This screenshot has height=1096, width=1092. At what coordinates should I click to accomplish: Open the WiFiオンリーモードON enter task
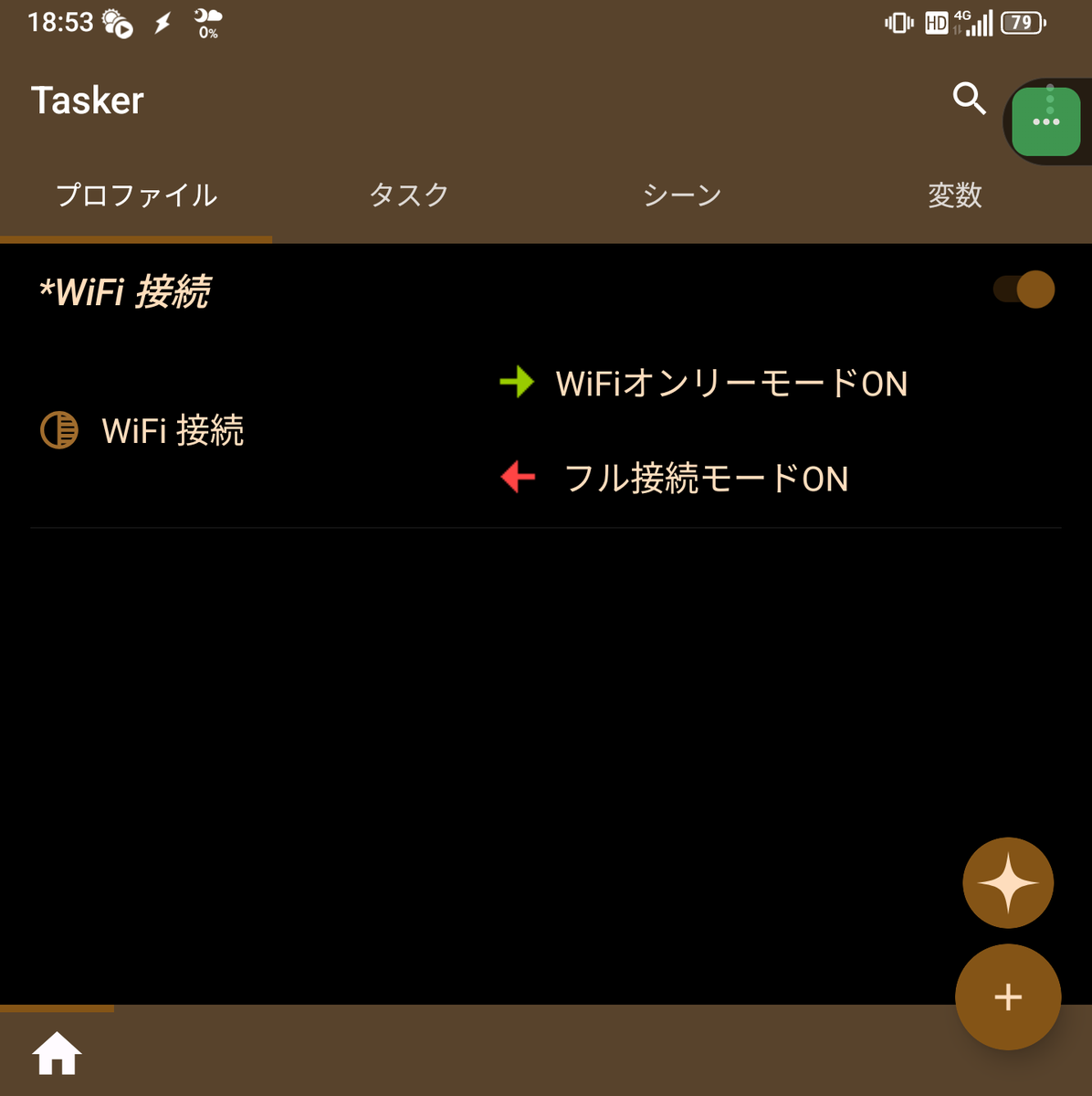click(x=730, y=384)
